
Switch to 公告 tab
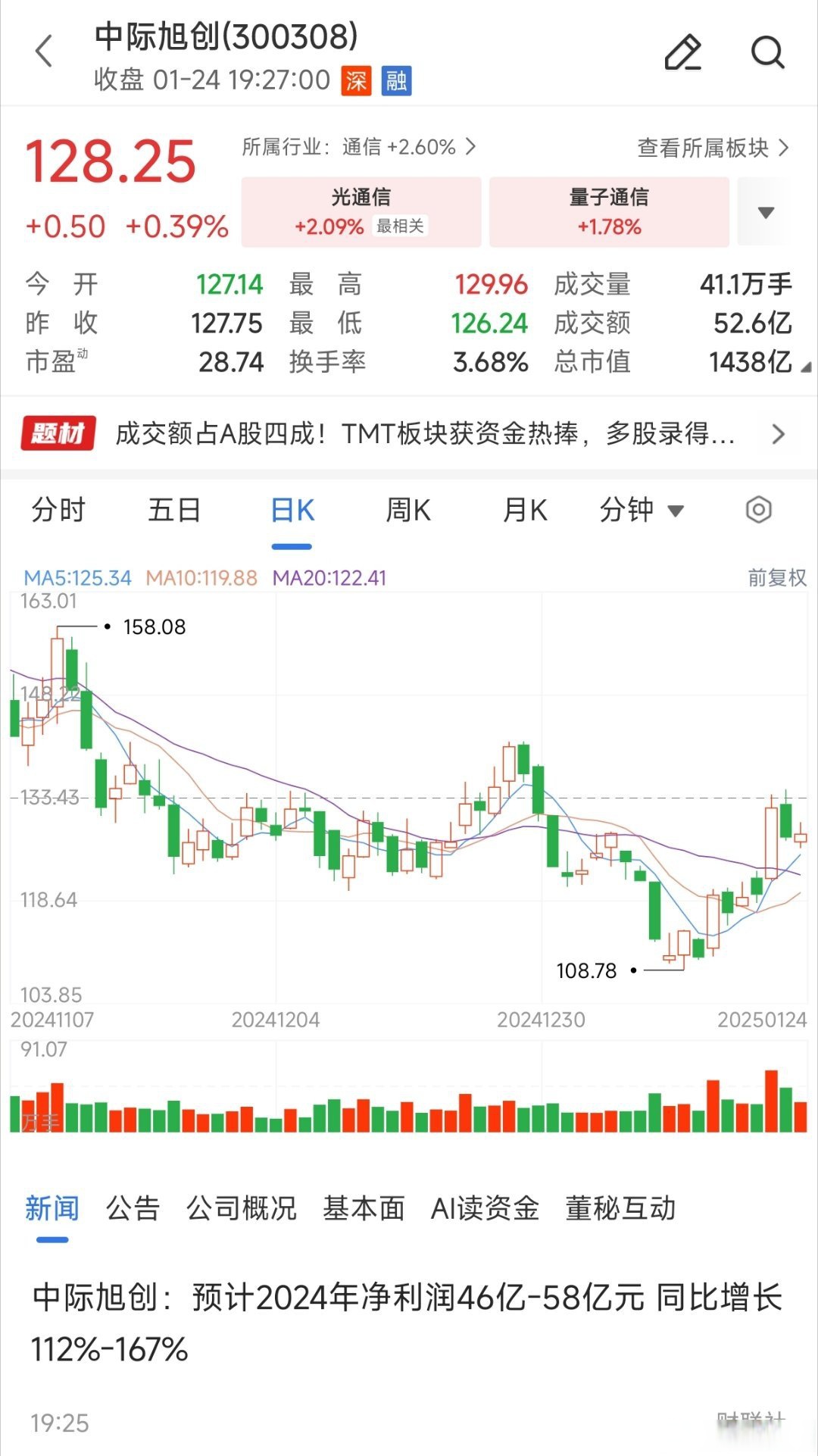133,1208
